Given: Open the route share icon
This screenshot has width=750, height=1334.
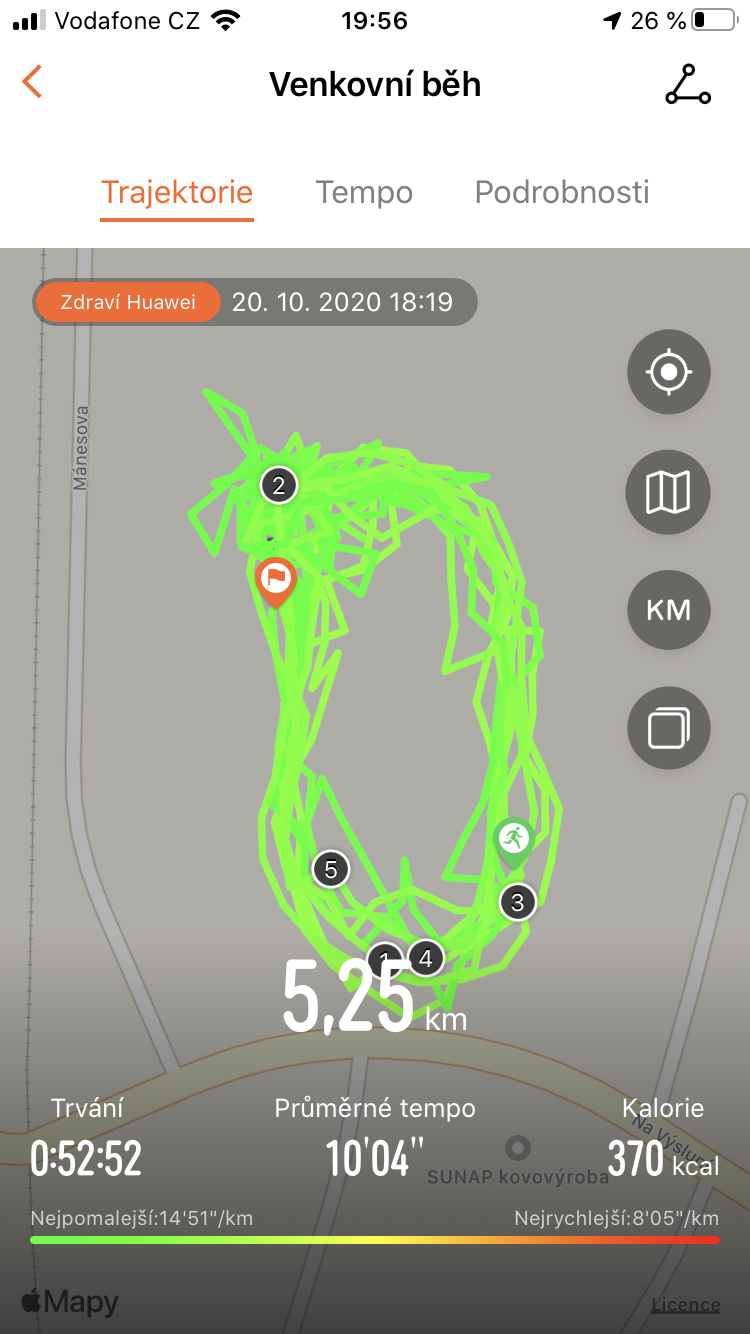Looking at the screenshot, I should 688,84.
